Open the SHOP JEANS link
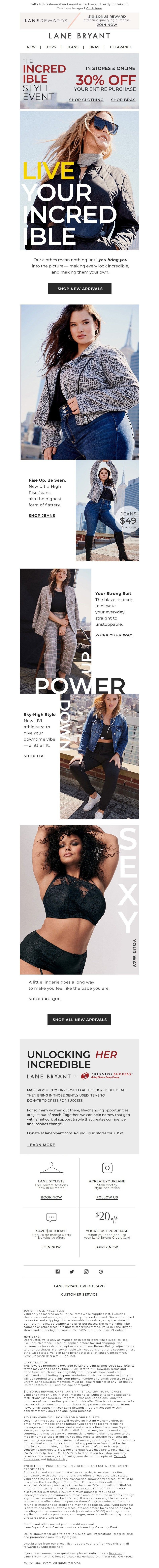This screenshot has width=159, height=1568. (42, 516)
